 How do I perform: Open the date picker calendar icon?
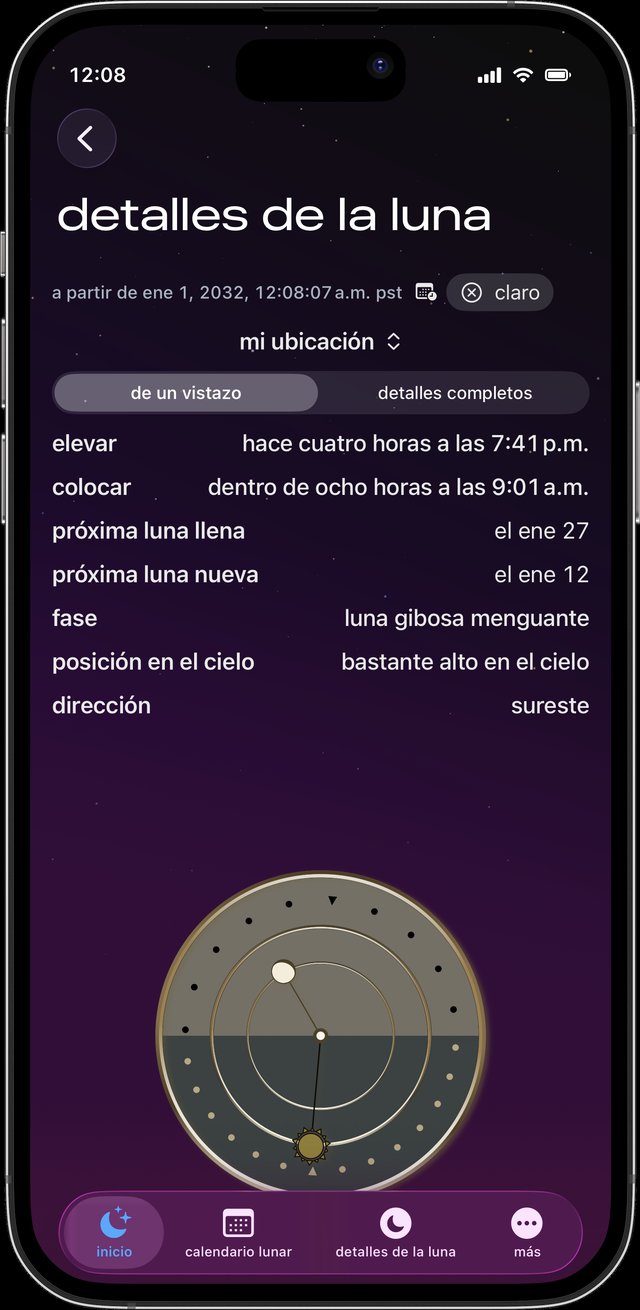point(426,293)
